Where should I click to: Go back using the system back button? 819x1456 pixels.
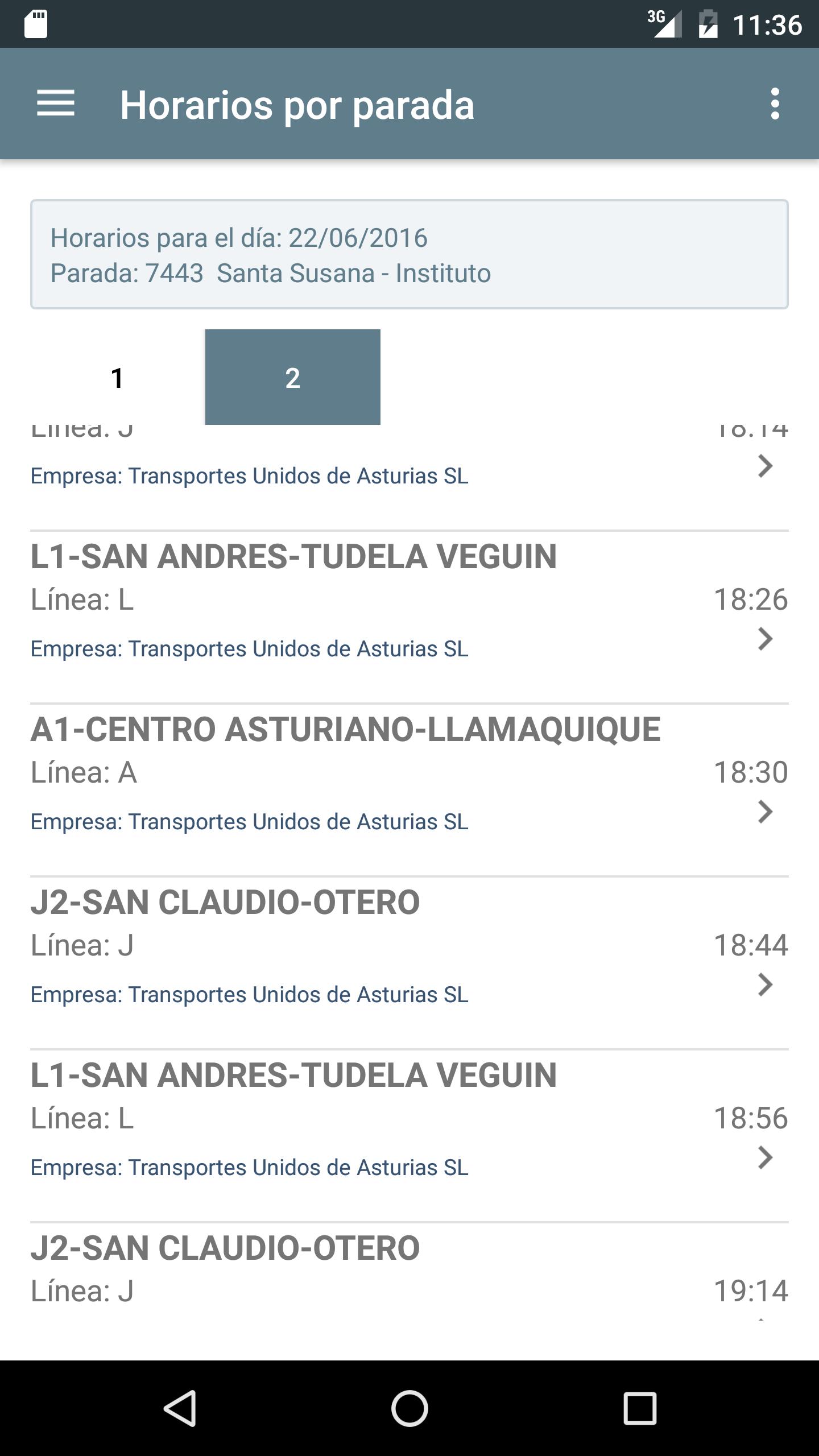[180, 1408]
